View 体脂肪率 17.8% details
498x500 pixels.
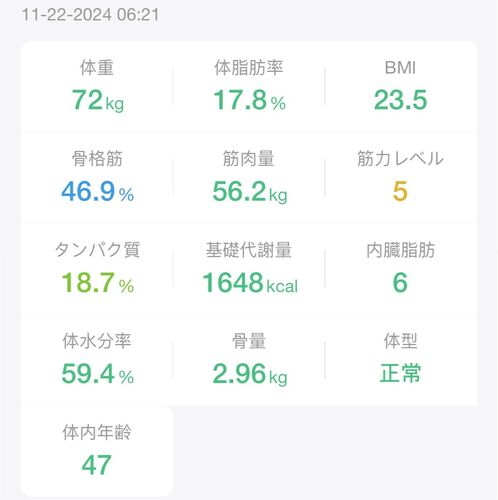(249, 87)
